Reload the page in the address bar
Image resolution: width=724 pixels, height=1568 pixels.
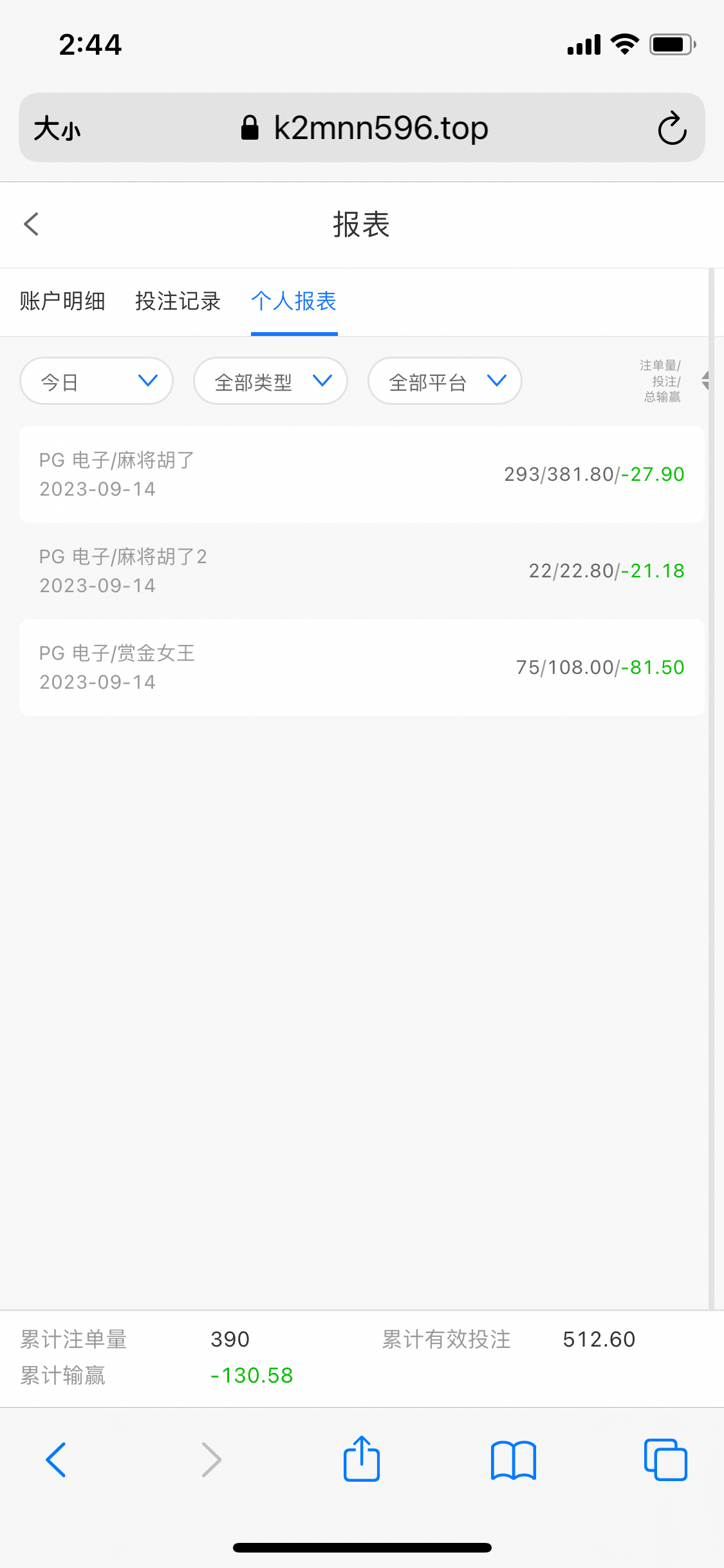(672, 128)
